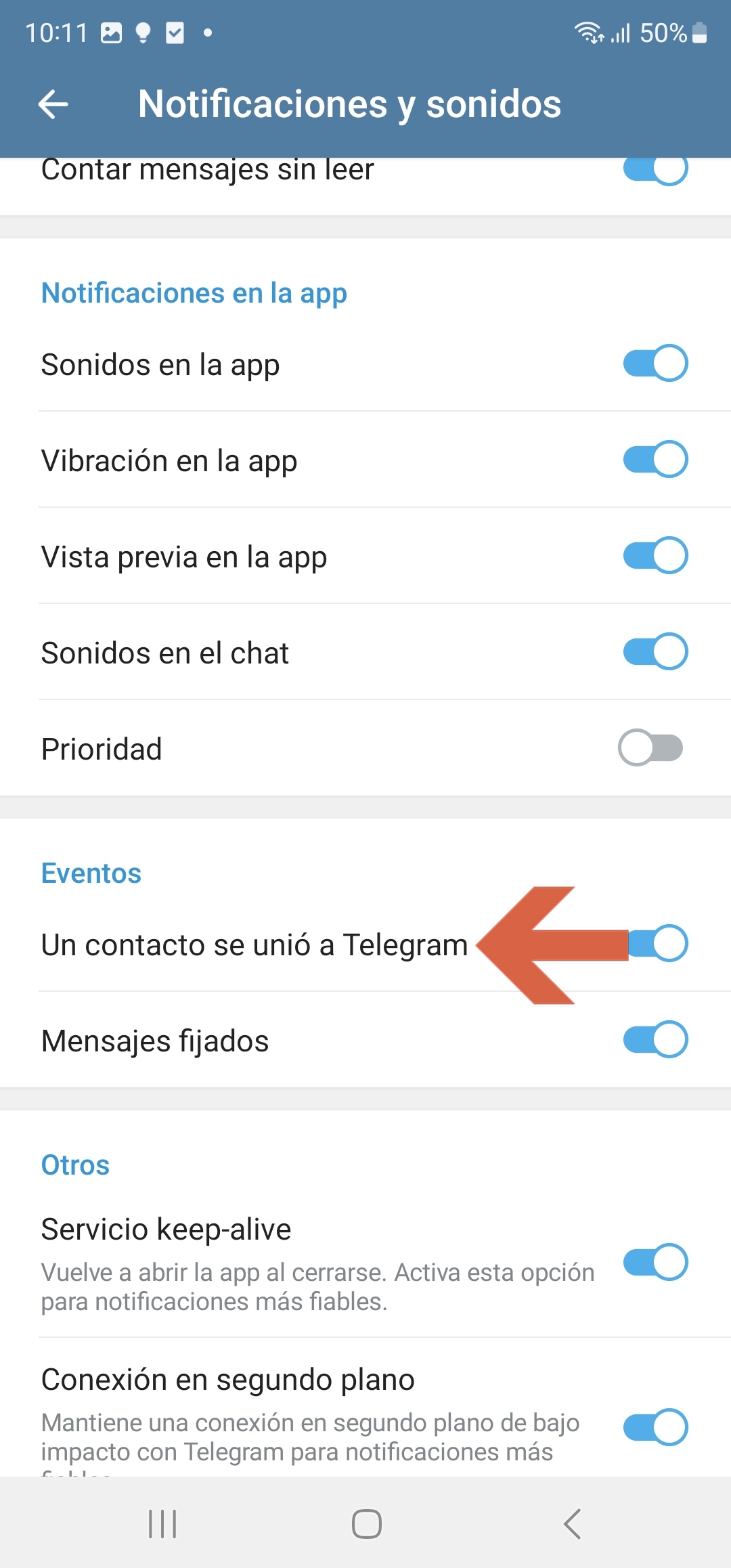Disable Sonidos en la app

pos(655,363)
